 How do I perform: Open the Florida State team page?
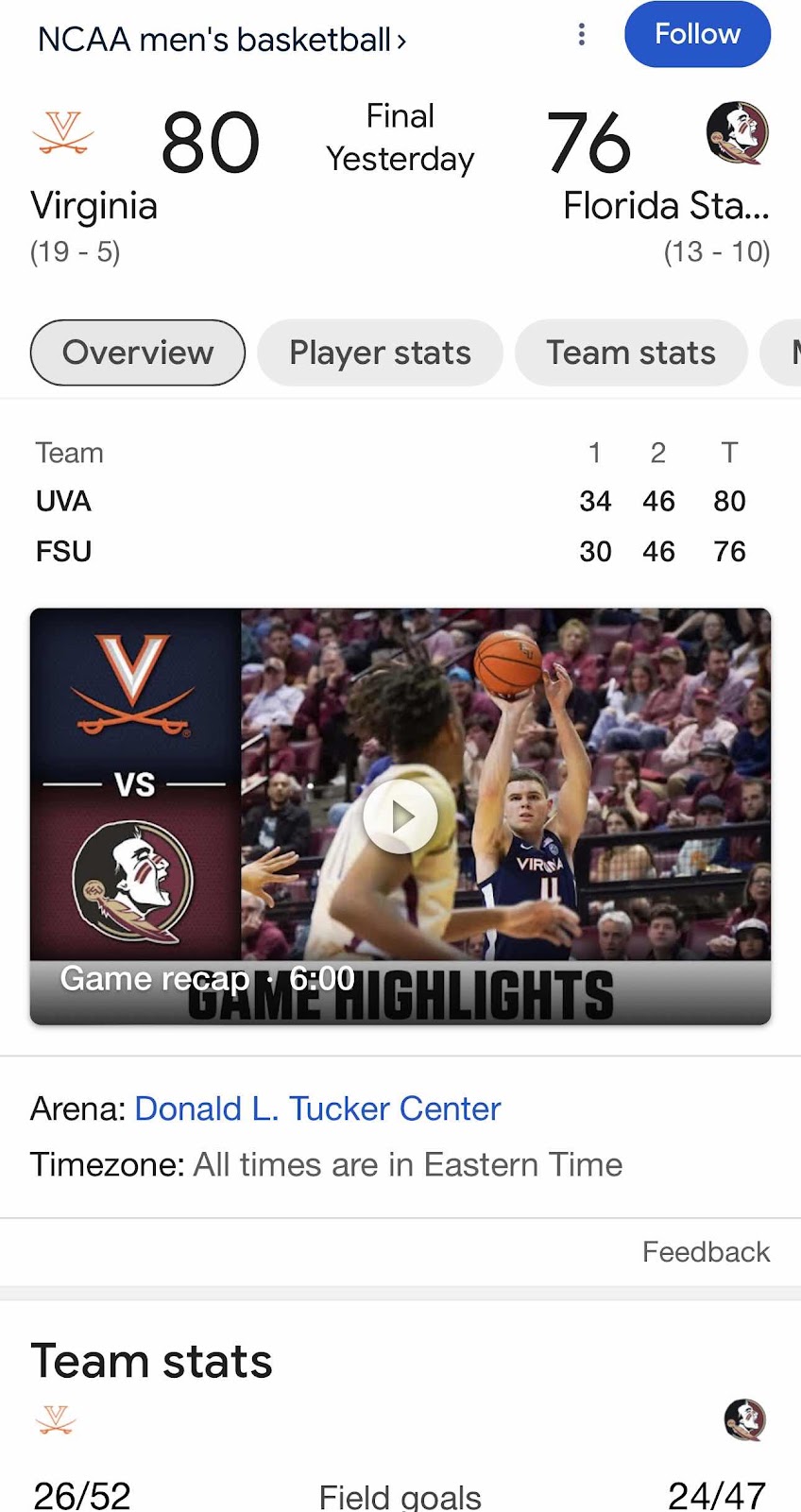coord(666,205)
